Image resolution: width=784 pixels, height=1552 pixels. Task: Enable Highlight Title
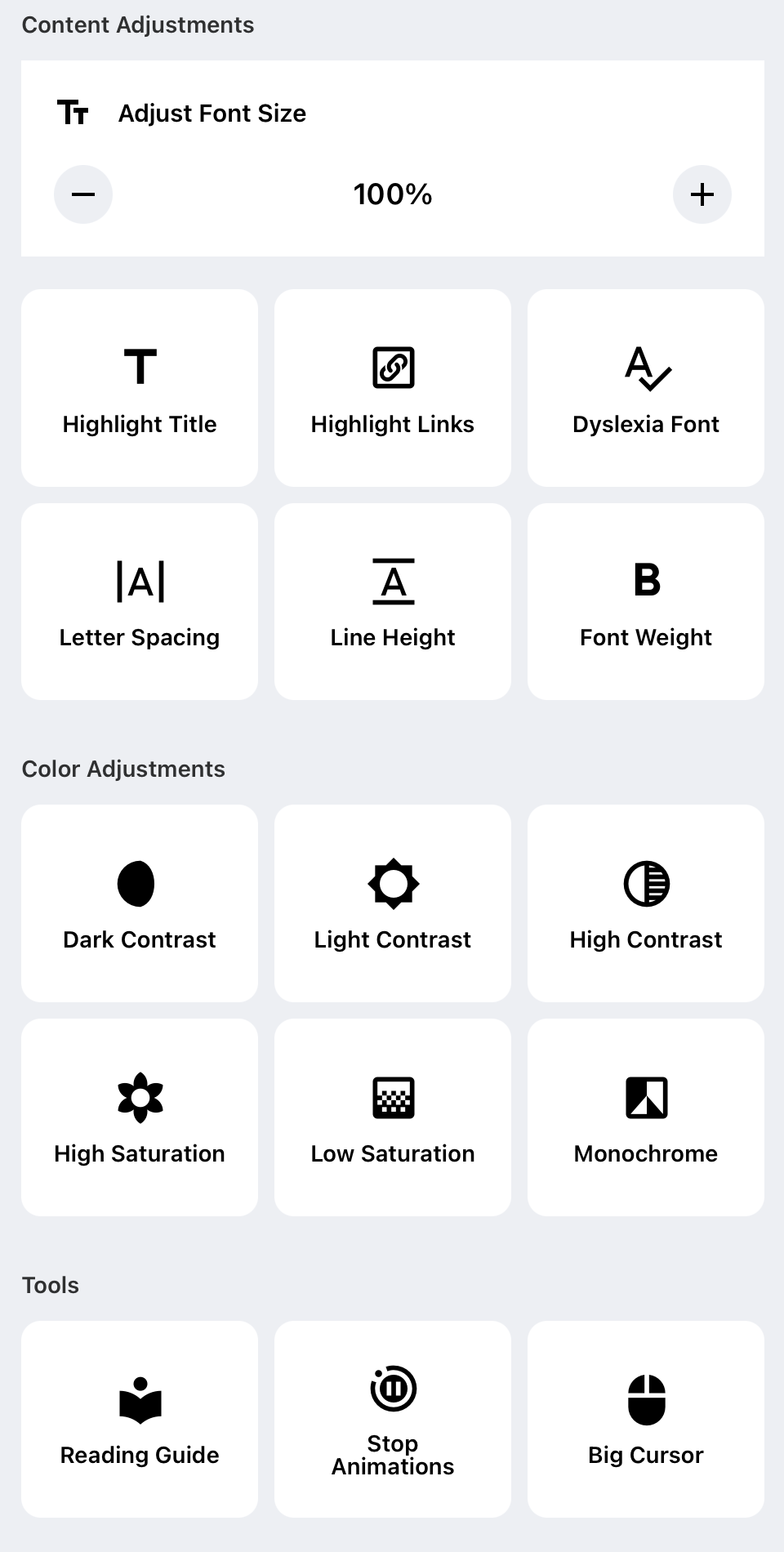point(140,388)
